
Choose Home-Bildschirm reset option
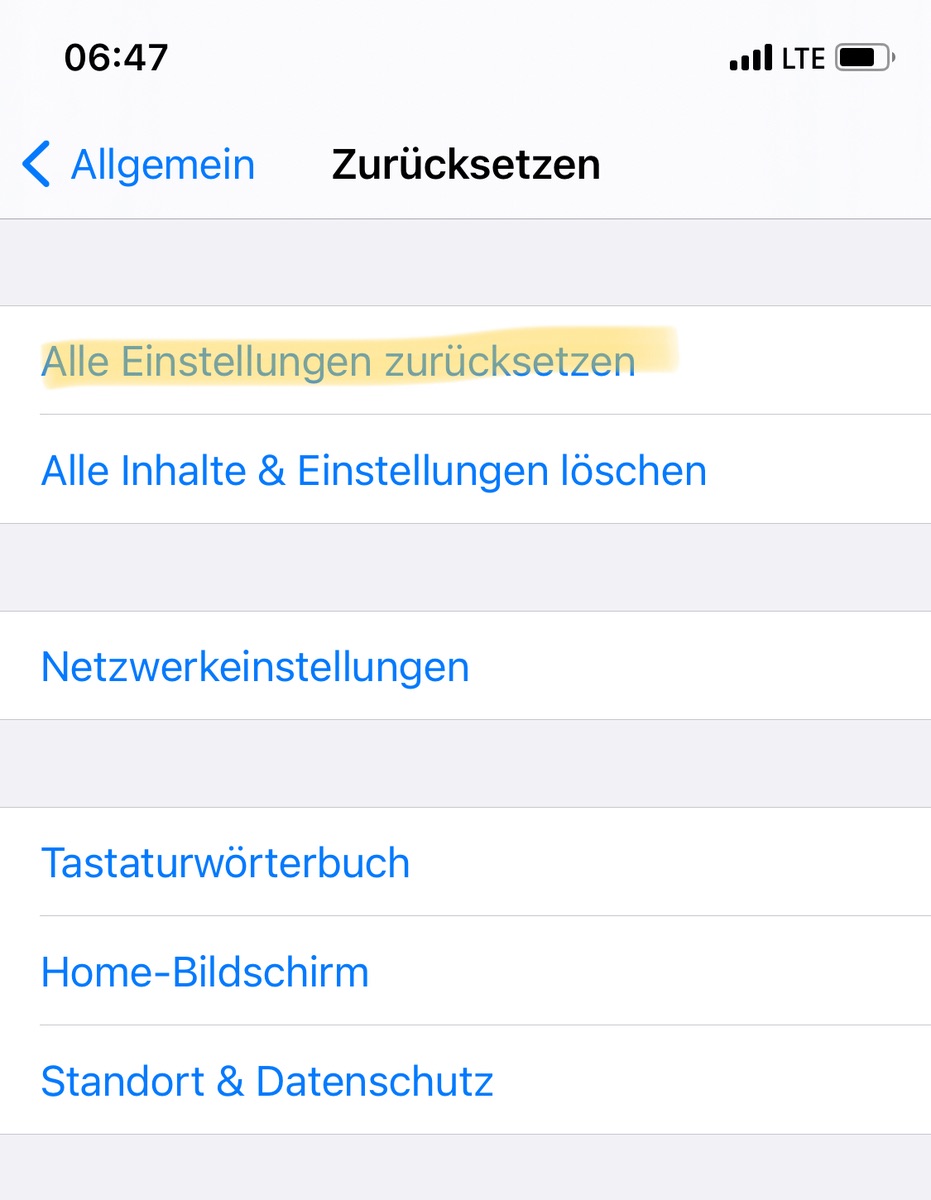point(205,971)
